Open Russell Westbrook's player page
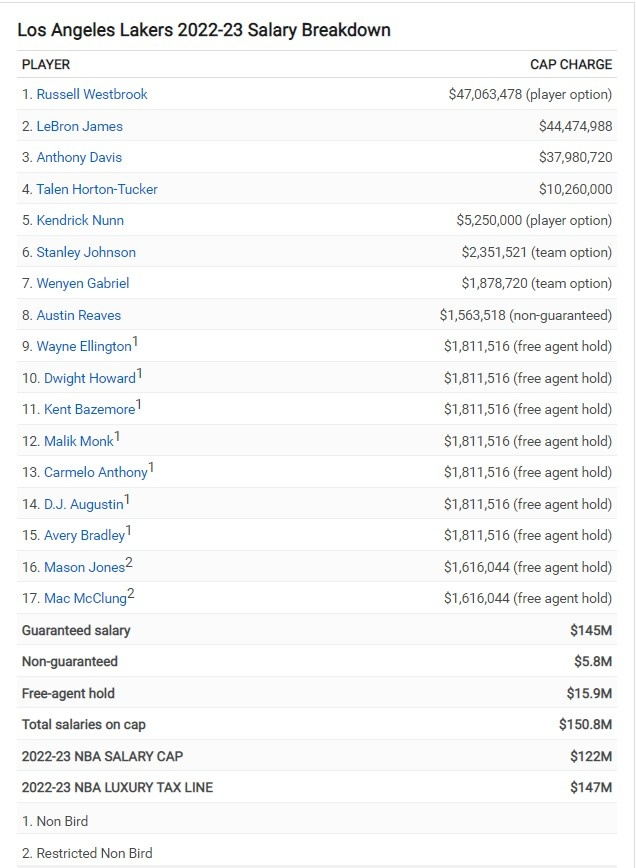 (x=92, y=94)
